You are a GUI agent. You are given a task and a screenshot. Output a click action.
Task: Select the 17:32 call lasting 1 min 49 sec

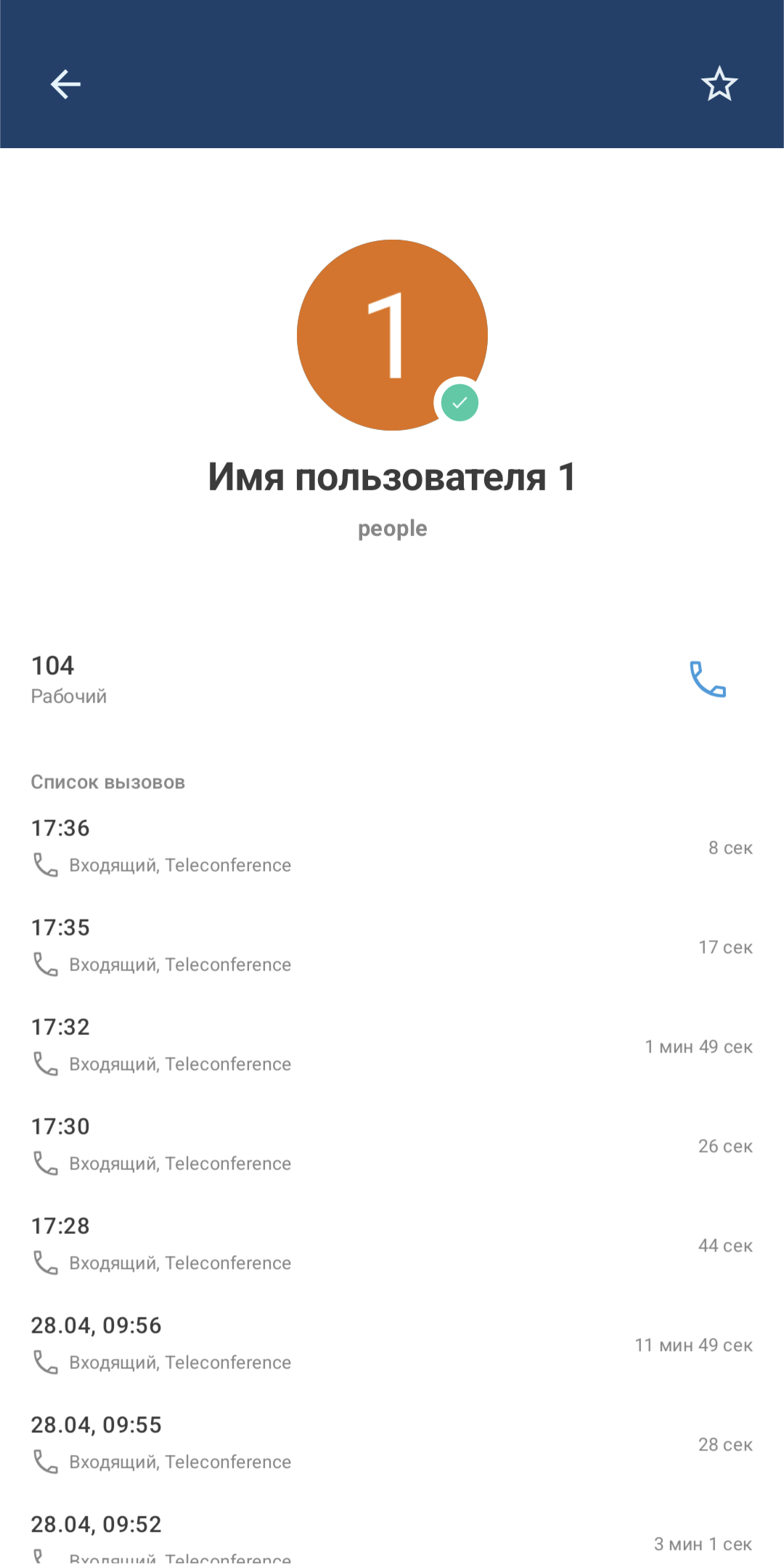(392, 1046)
